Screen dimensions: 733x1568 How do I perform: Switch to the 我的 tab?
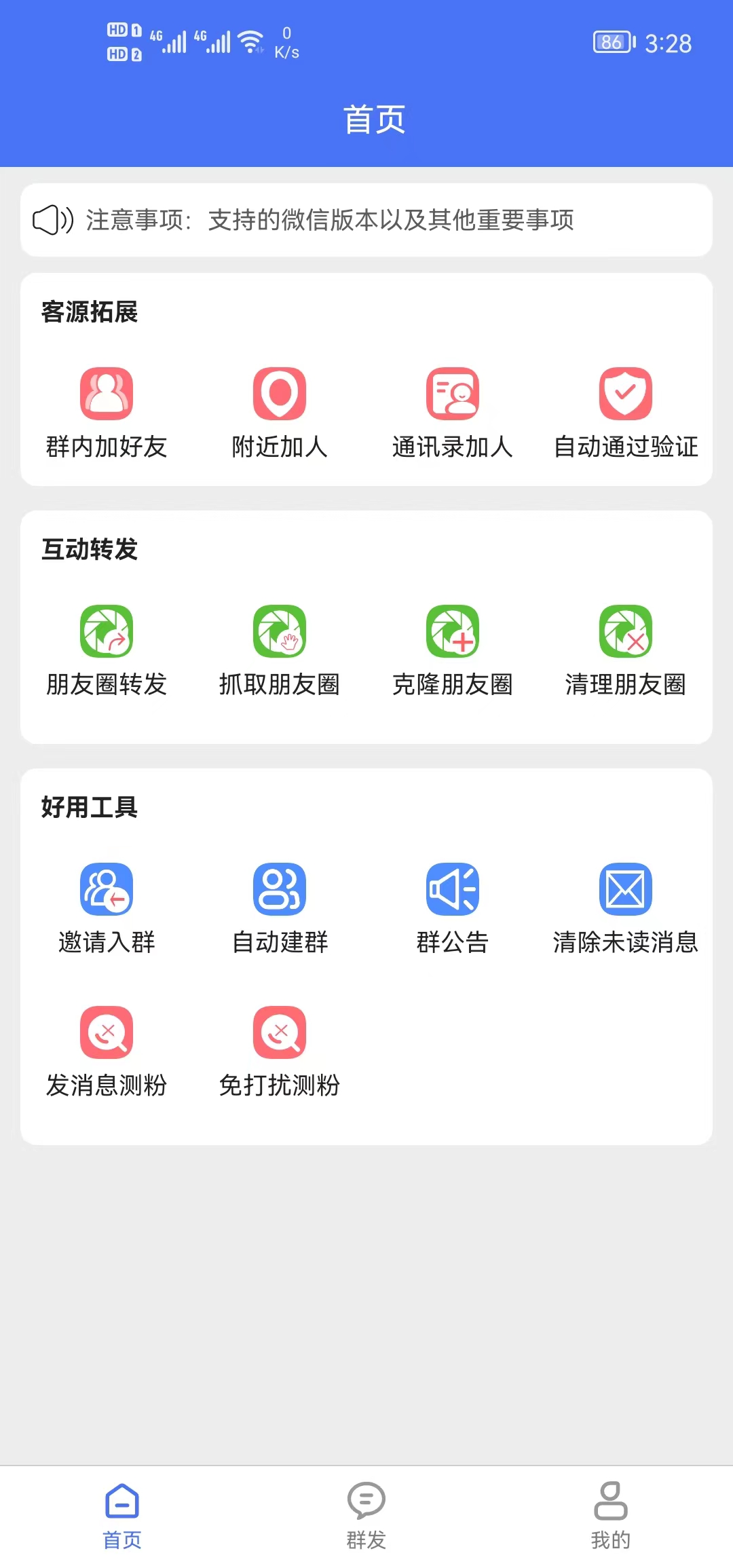click(x=611, y=1516)
